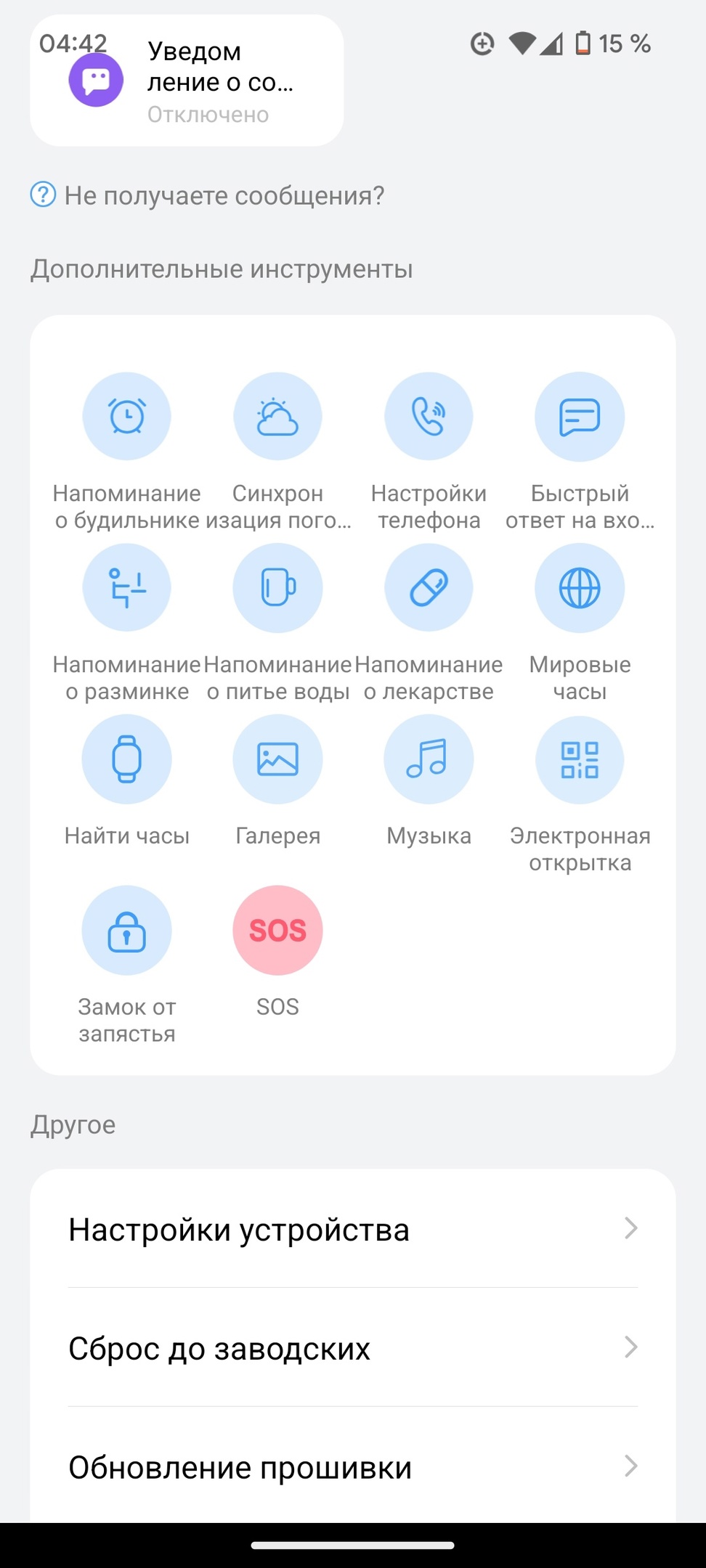Tap the "Не получаете сообщения?" help link
Viewport: 706px width, 1568px height.
click(208, 195)
